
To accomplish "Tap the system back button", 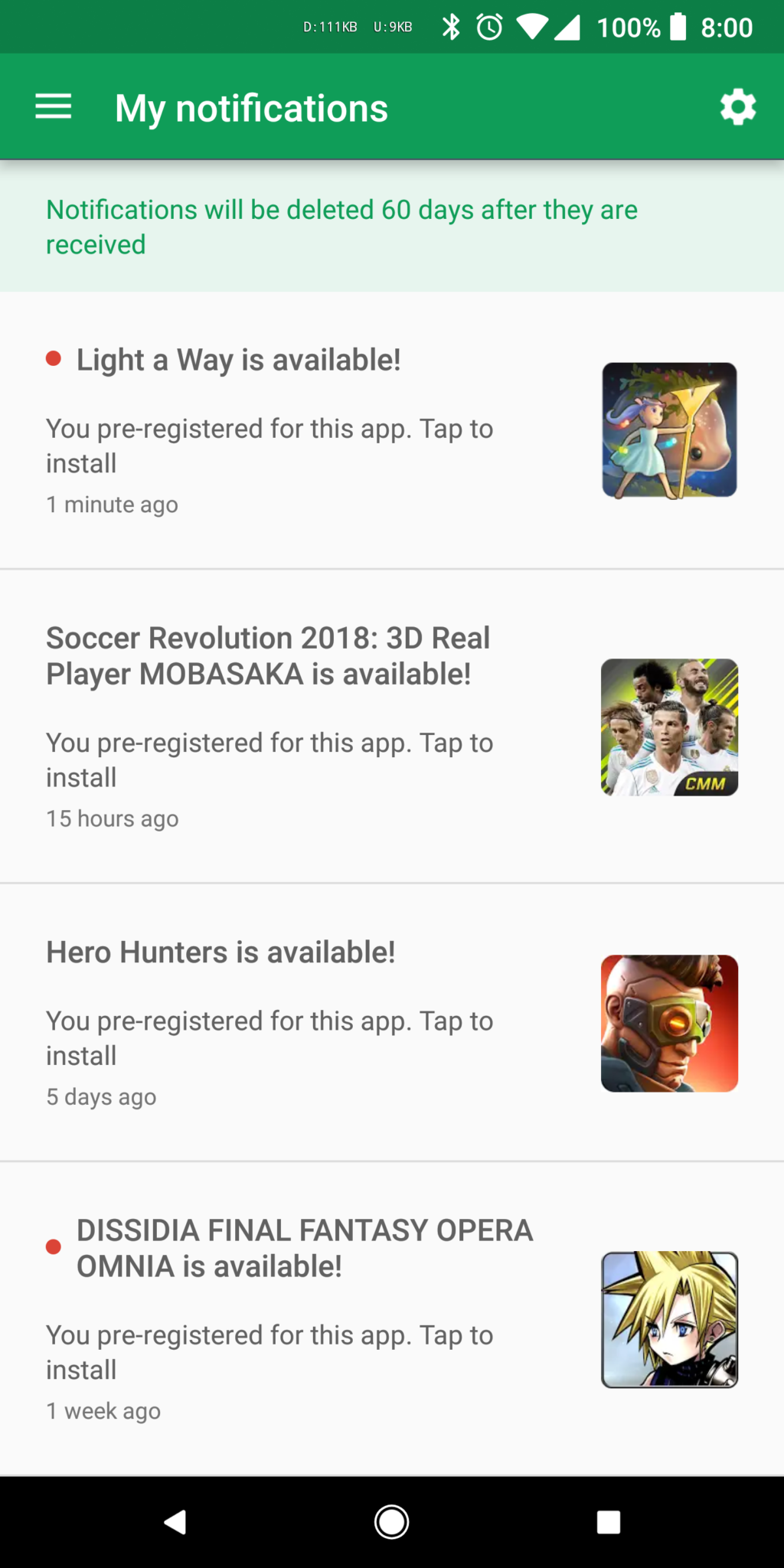I will click(175, 1522).
